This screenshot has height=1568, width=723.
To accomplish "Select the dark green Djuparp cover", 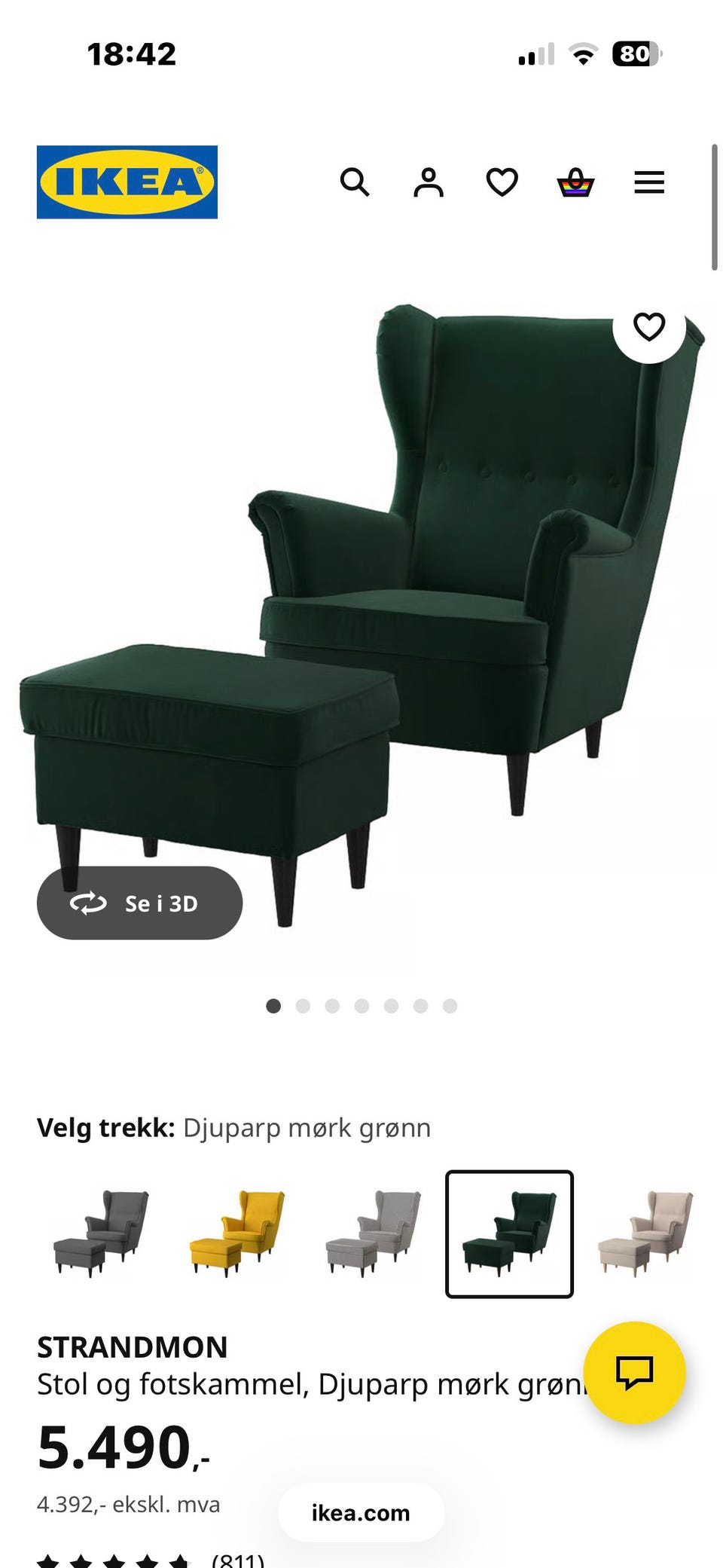I will click(509, 1233).
